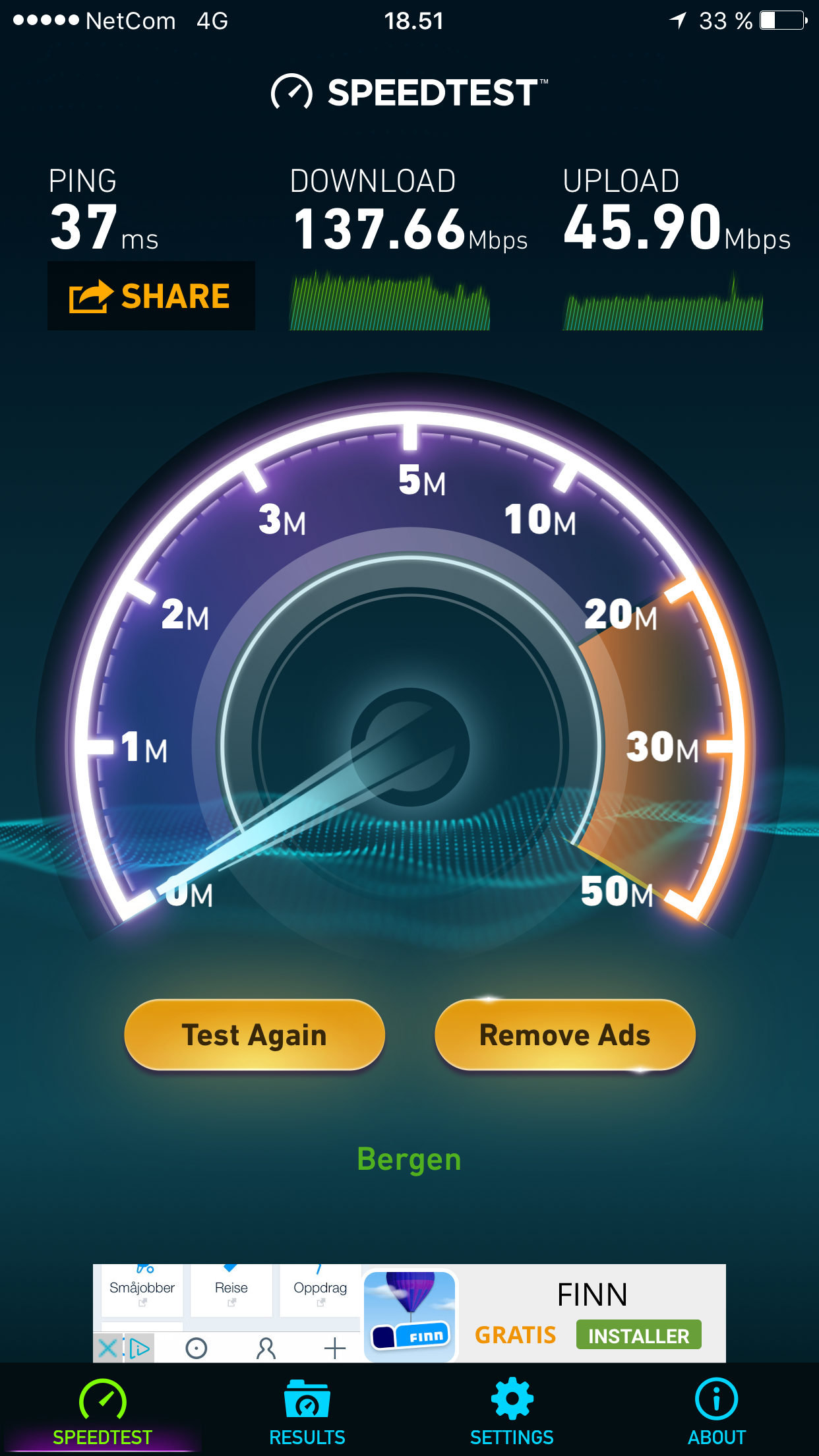This screenshot has width=819, height=1456.
Task: Select the Bergen server link
Action: 409,1159
